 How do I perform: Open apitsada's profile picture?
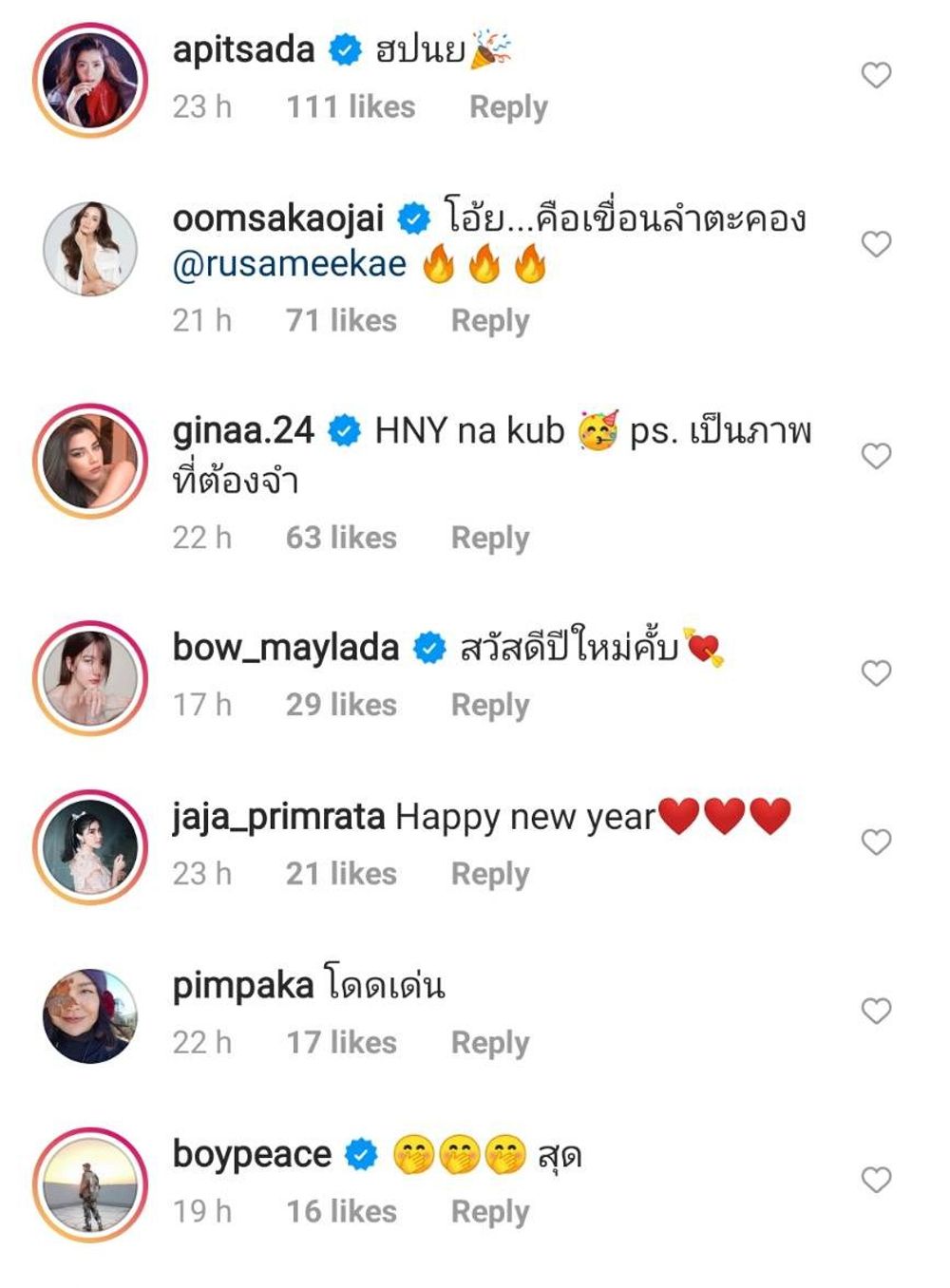pos(90,81)
